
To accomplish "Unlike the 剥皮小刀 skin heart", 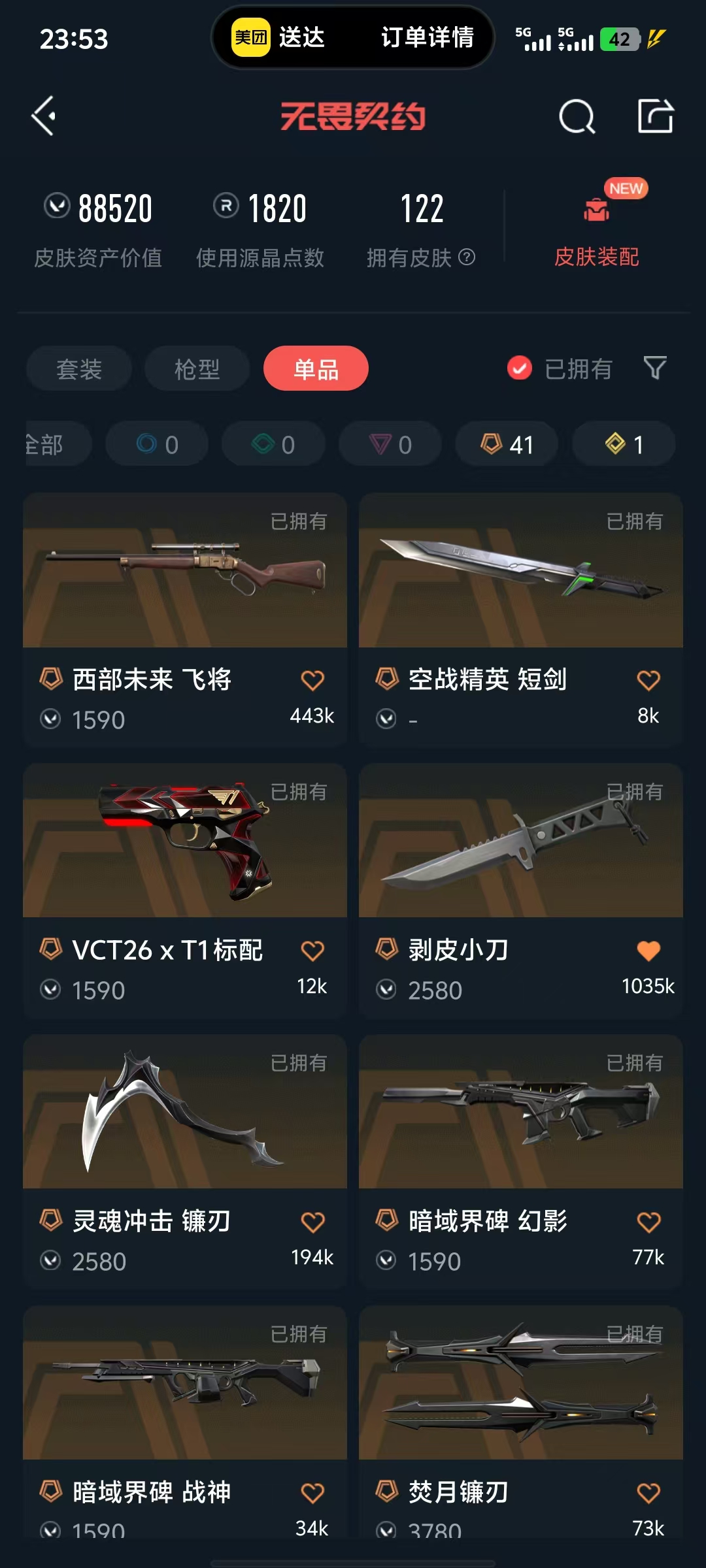I will 648,951.
